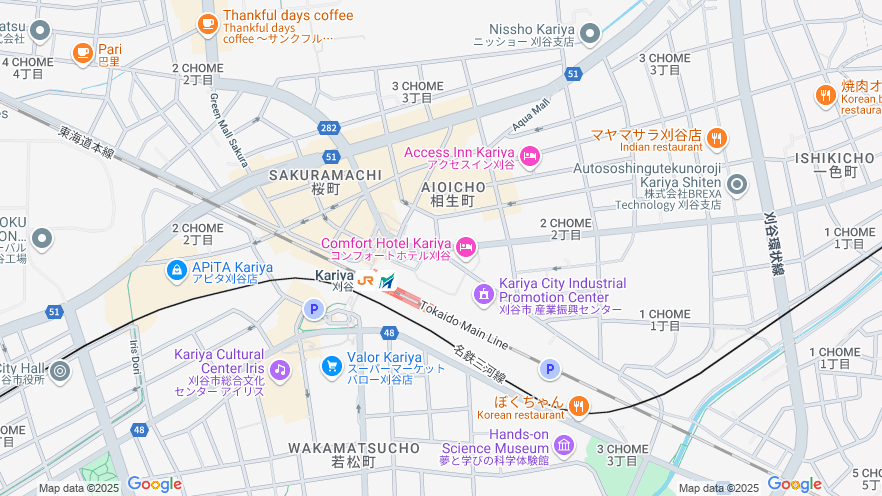Tap the Kariya City Industrial Promotion Center pin

(x=484, y=293)
